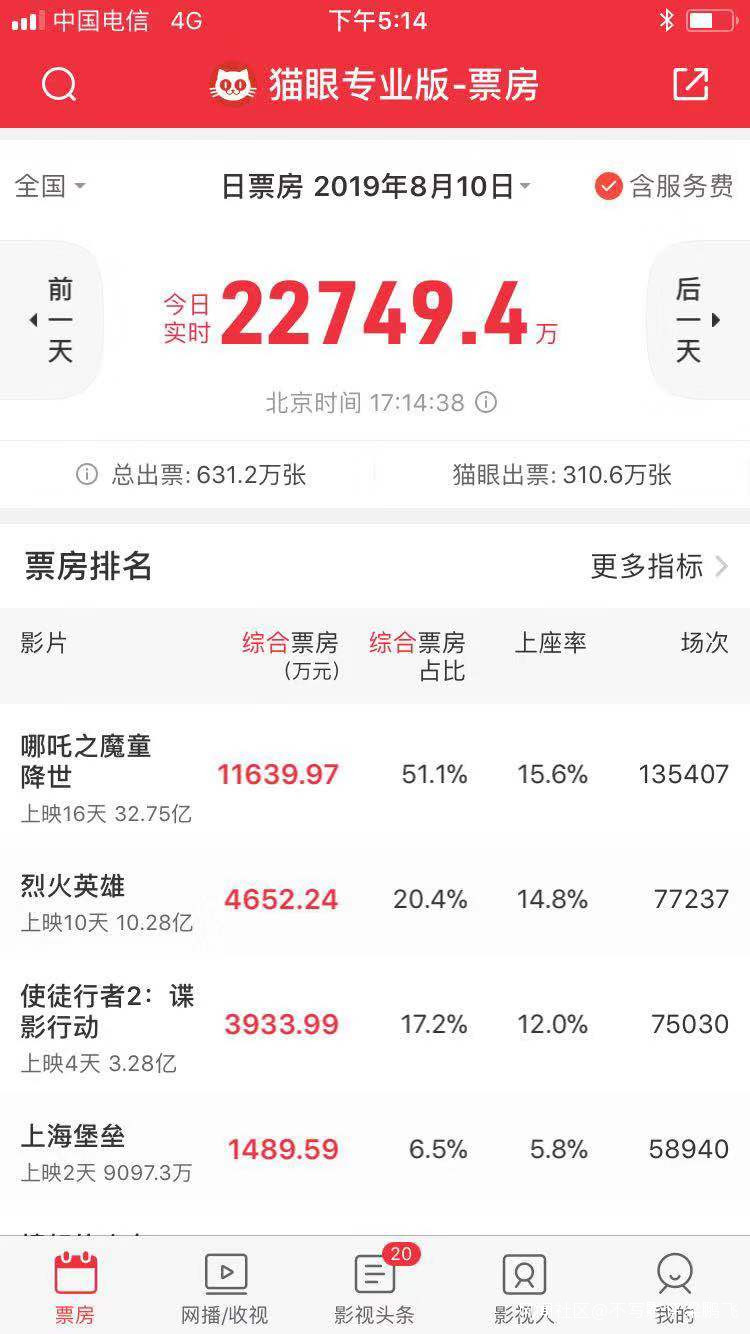Select the 票房 bottom tab

click(75, 1288)
